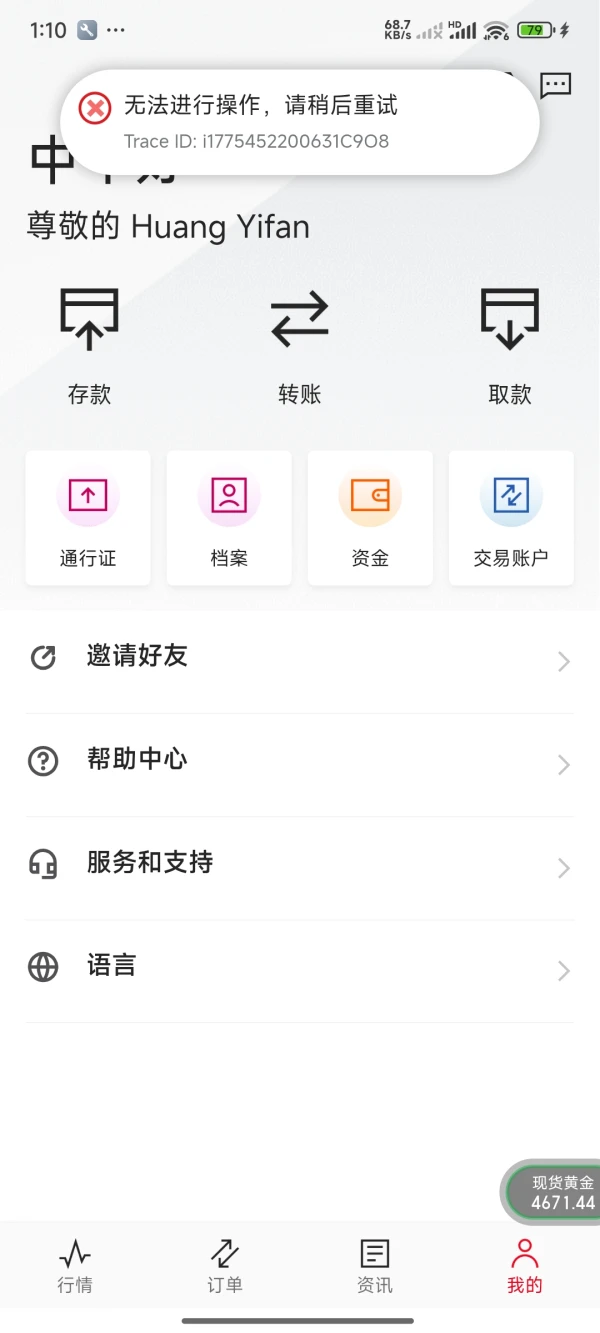Open 服务和支持
This screenshot has height=1333, width=600.
pyautogui.click(x=300, y=866)
